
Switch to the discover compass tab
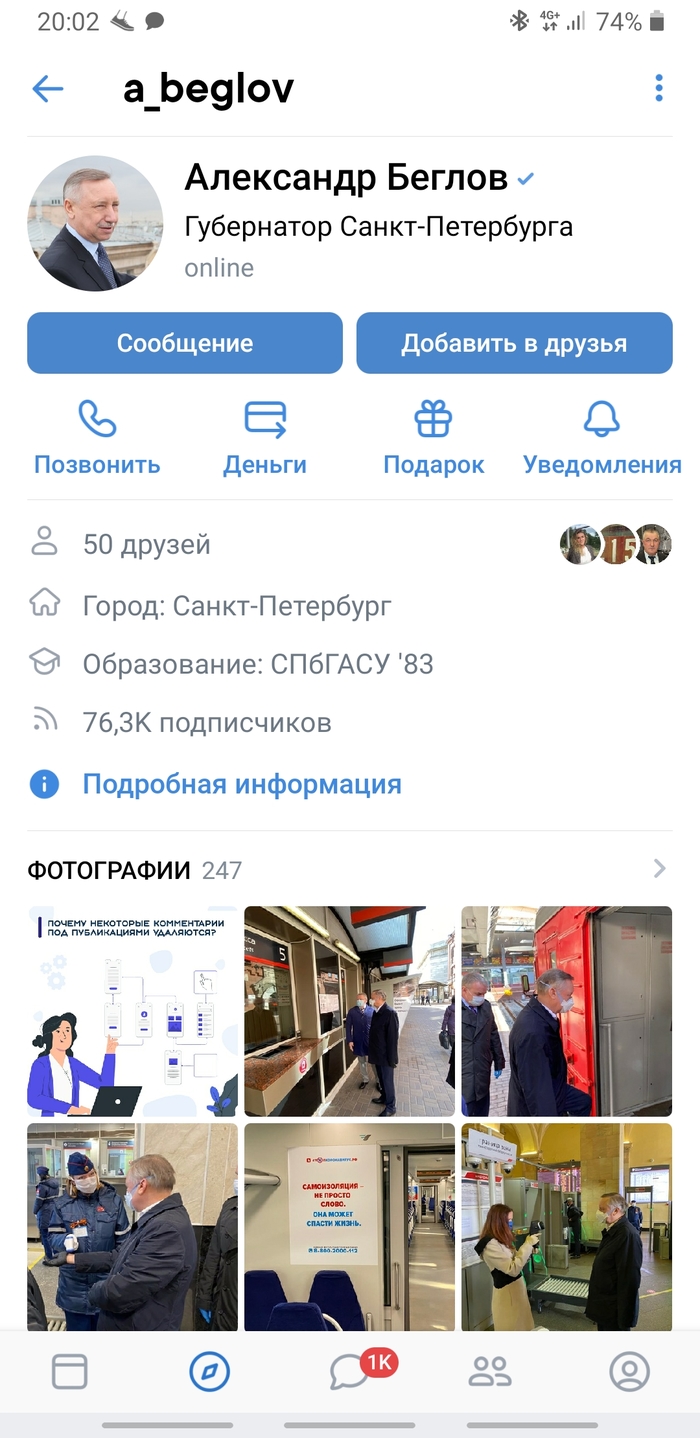click(210, 1372)
